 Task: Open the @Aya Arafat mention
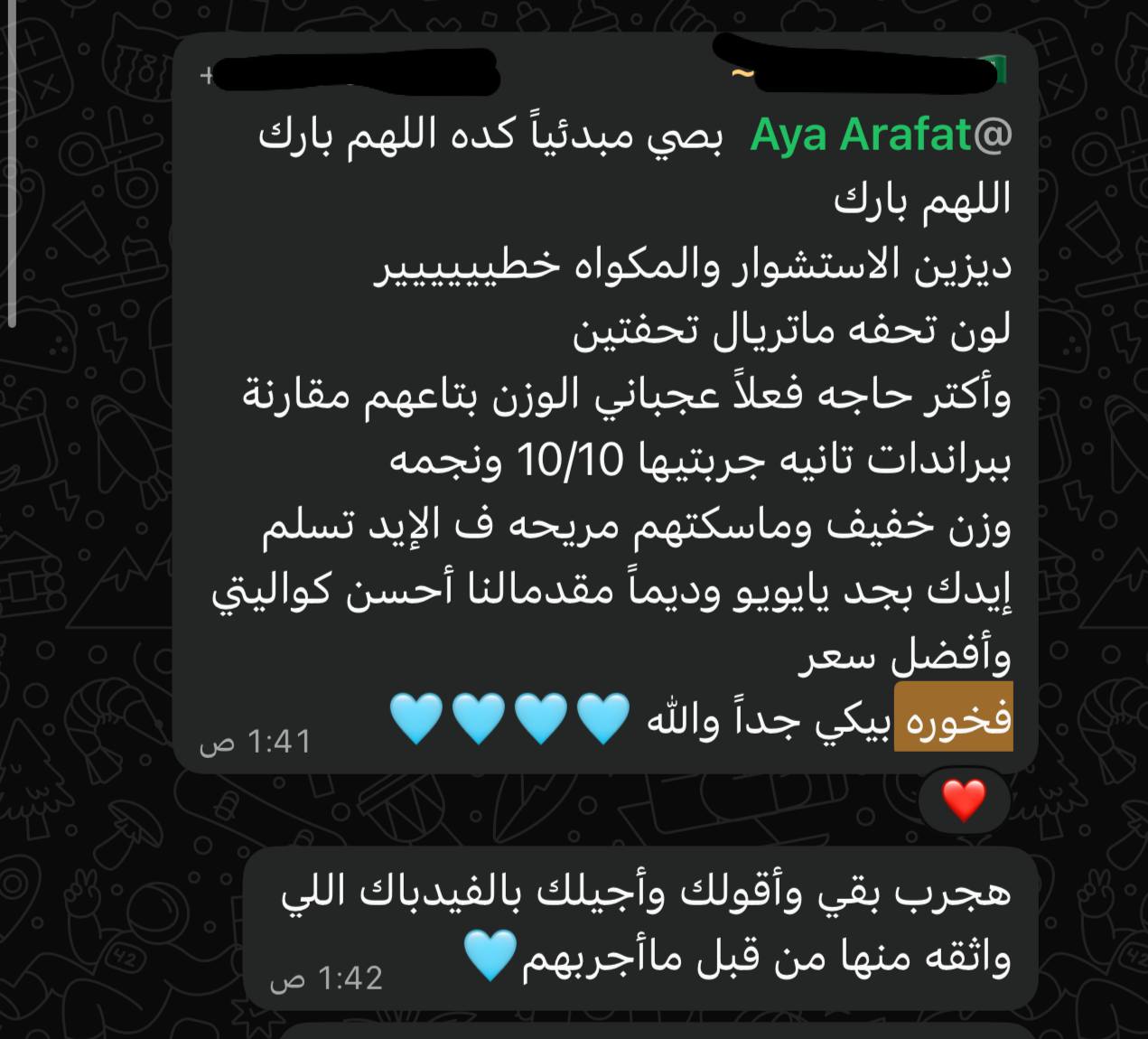click(882, 136)
